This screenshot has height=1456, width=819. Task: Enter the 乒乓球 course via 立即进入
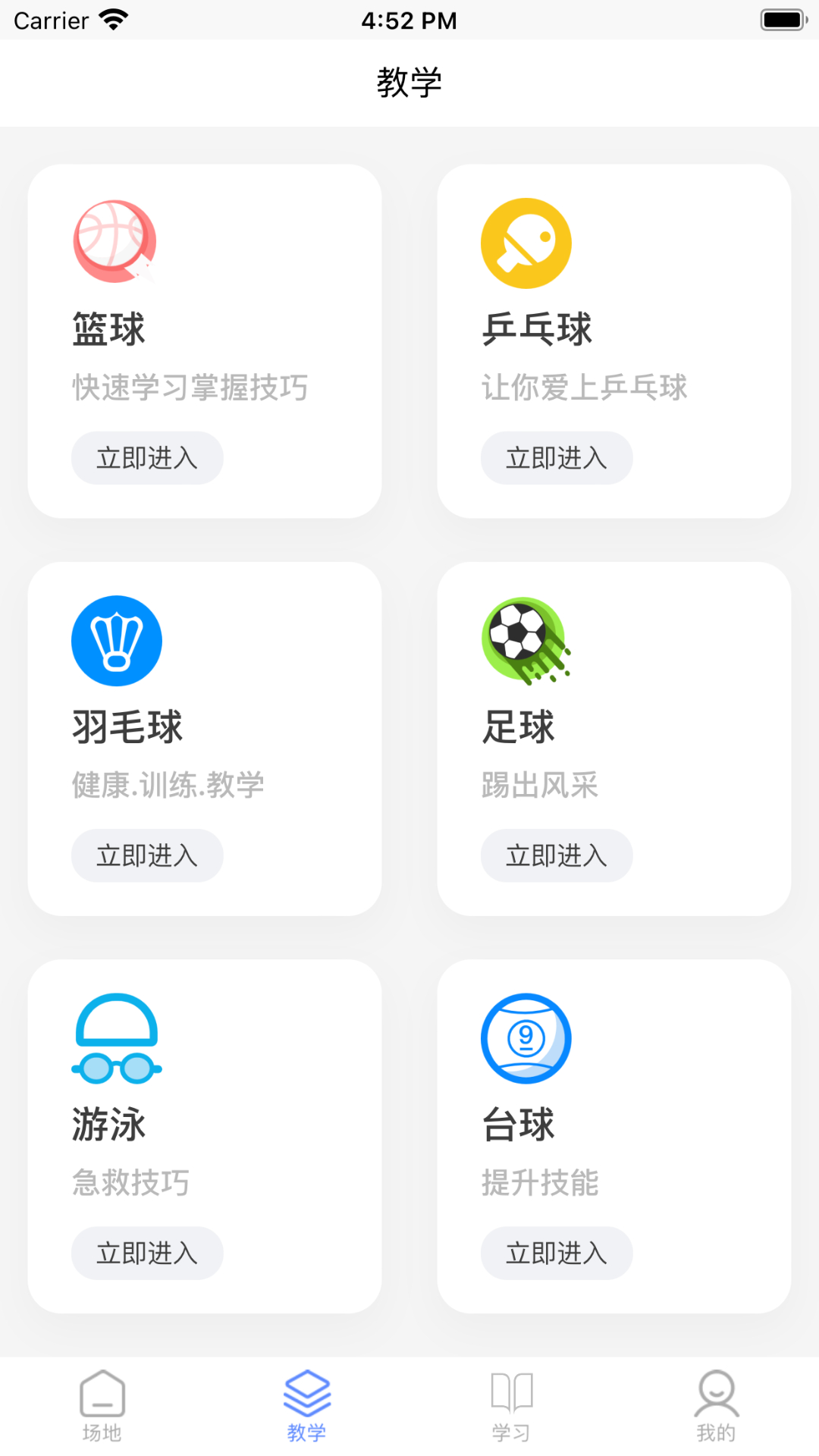pyautogui.click(x=557, y=458)
